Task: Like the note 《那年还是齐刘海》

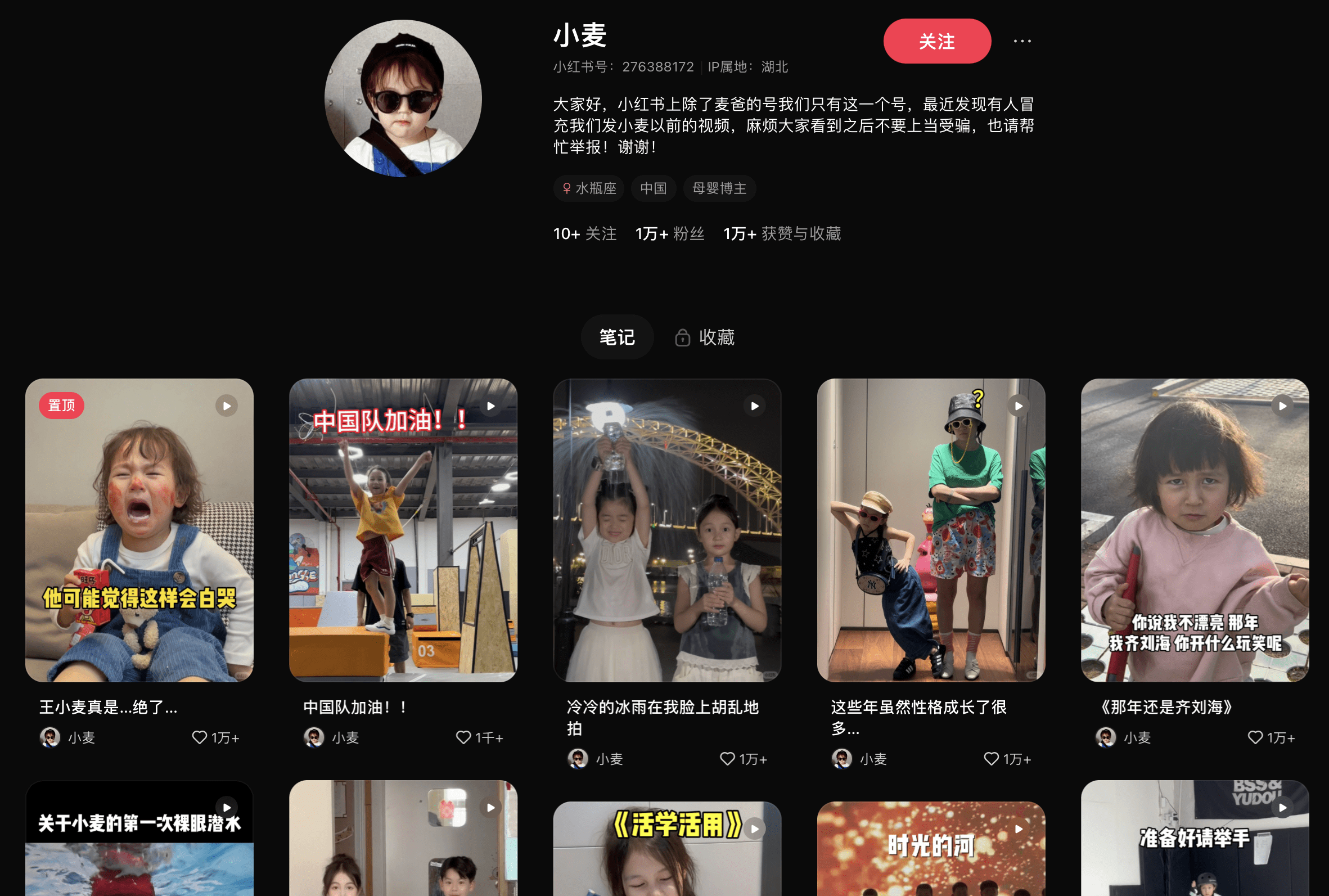Action: (1255, 737)
